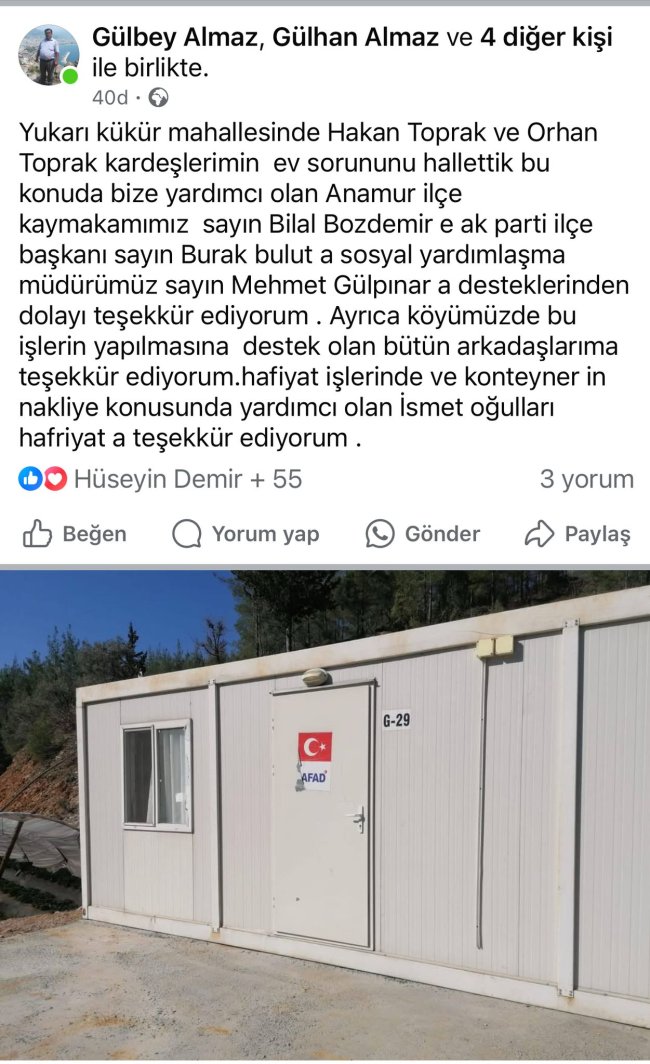Send the post via Gönder
The image size is (650, 1064).
[x=422, y=534]
